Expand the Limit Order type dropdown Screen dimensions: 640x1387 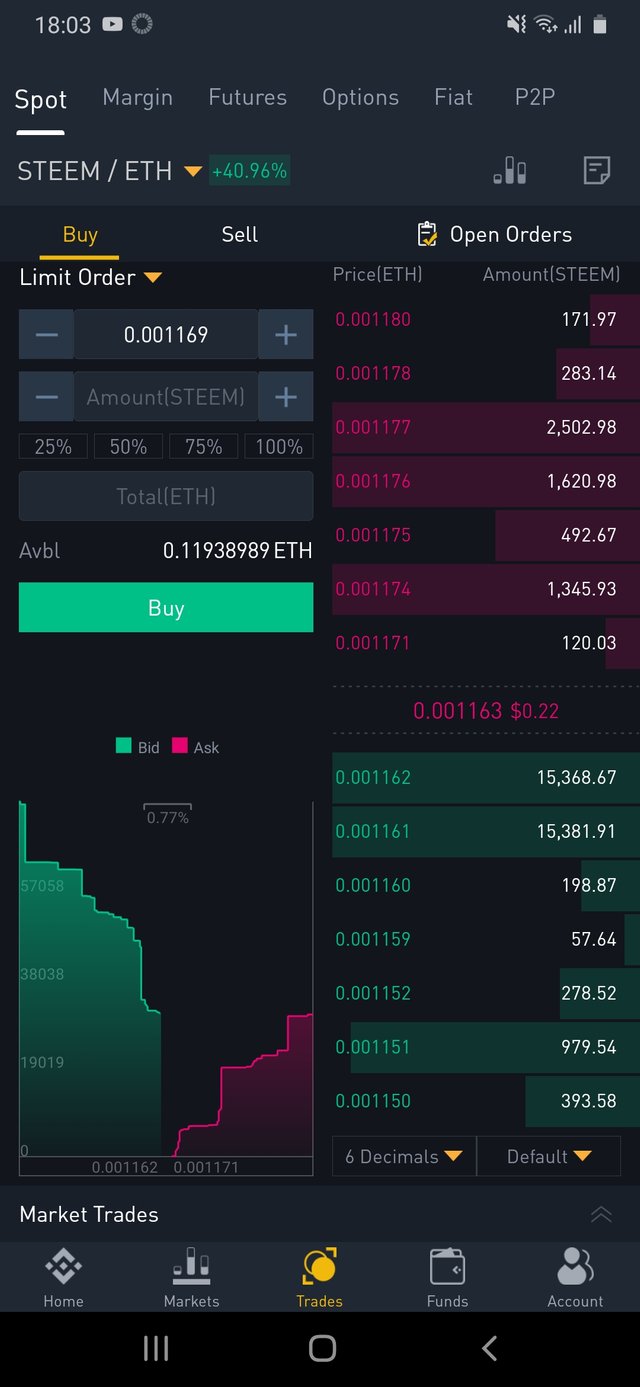pyautogui.click(x=91, y=277)
